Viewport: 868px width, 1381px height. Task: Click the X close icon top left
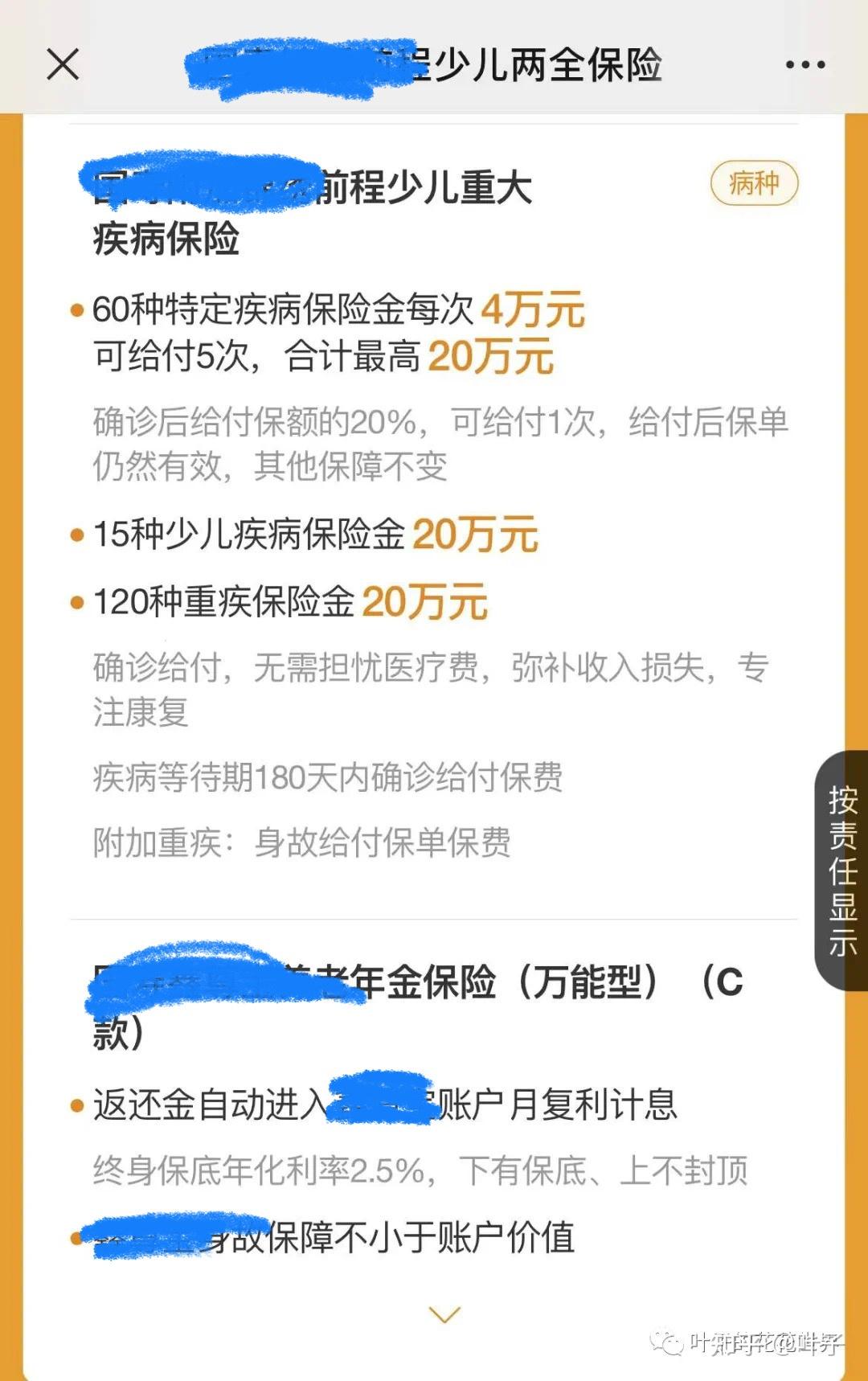pyautogui.click(x=60, y=65)
